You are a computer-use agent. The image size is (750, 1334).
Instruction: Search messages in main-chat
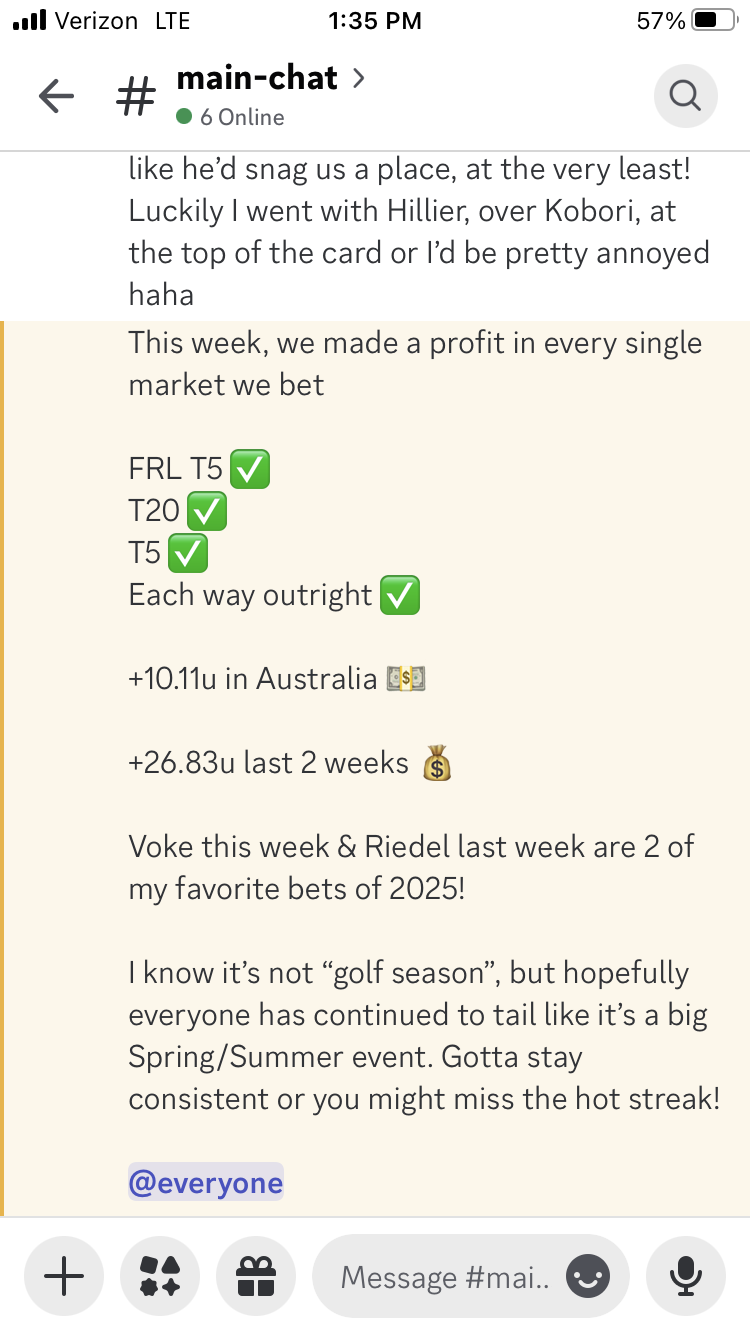coord(685,96)
